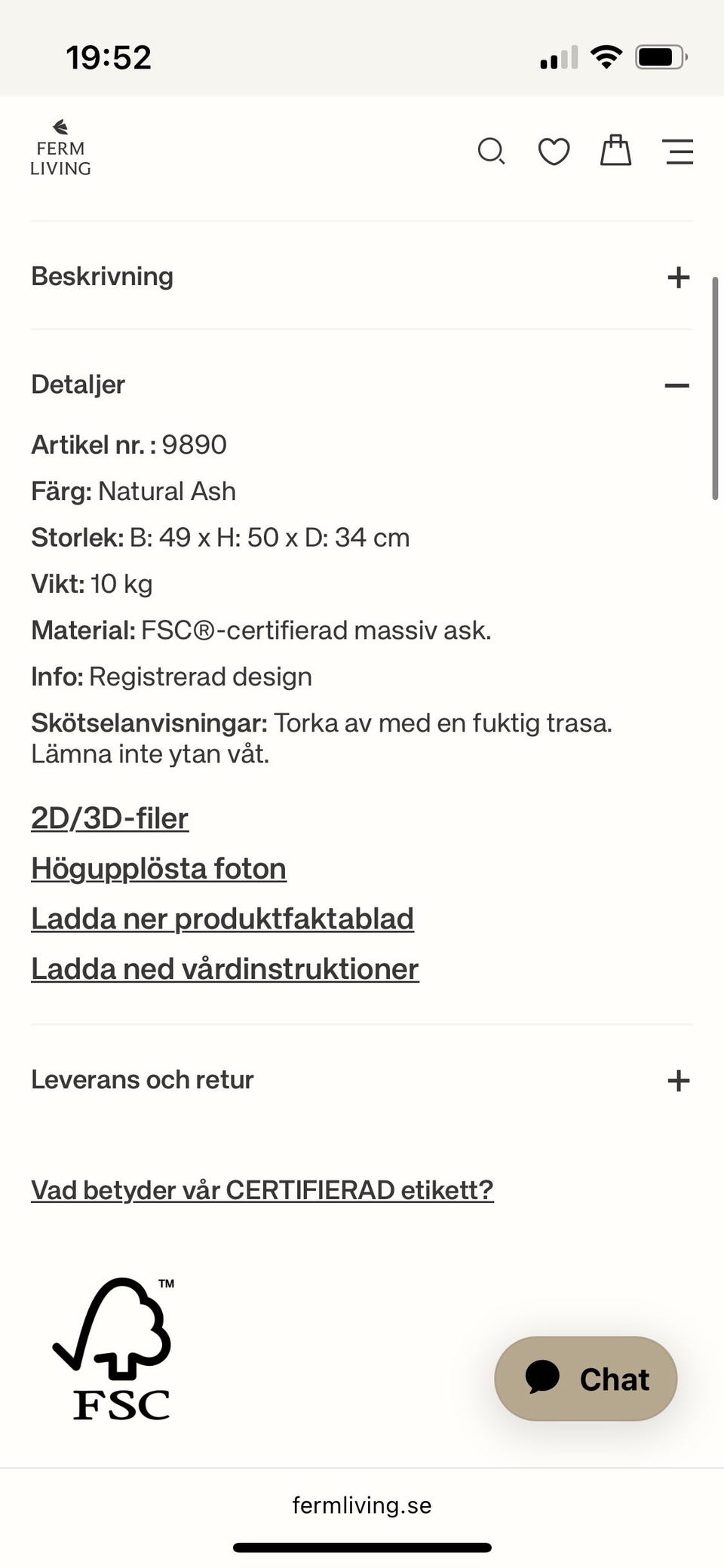This screenshot has width=724, height=1568.
Task: Download the produktfaktablad
Action: pos(222,919)
